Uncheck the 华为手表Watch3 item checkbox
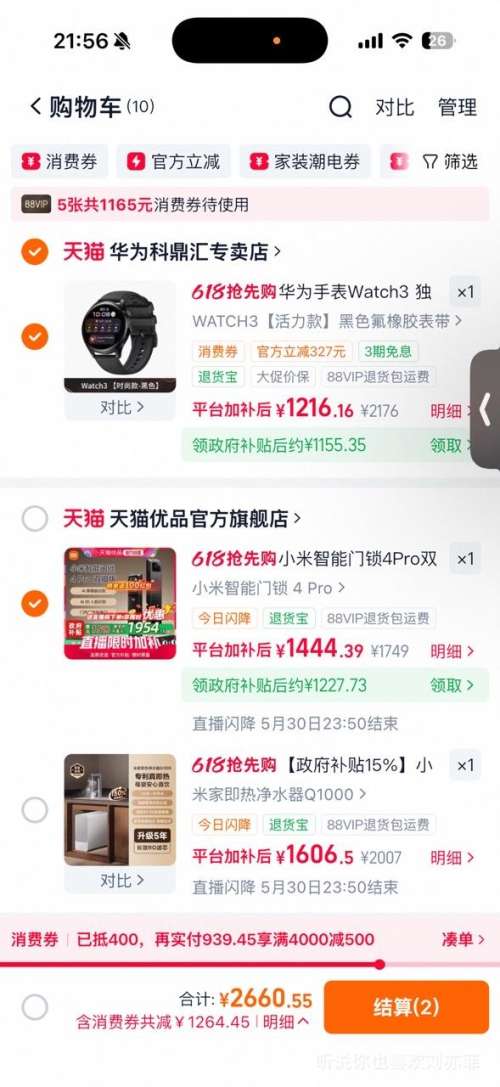Image resolution: width=500 pixels, height=1087 pixels. [35, 338]
